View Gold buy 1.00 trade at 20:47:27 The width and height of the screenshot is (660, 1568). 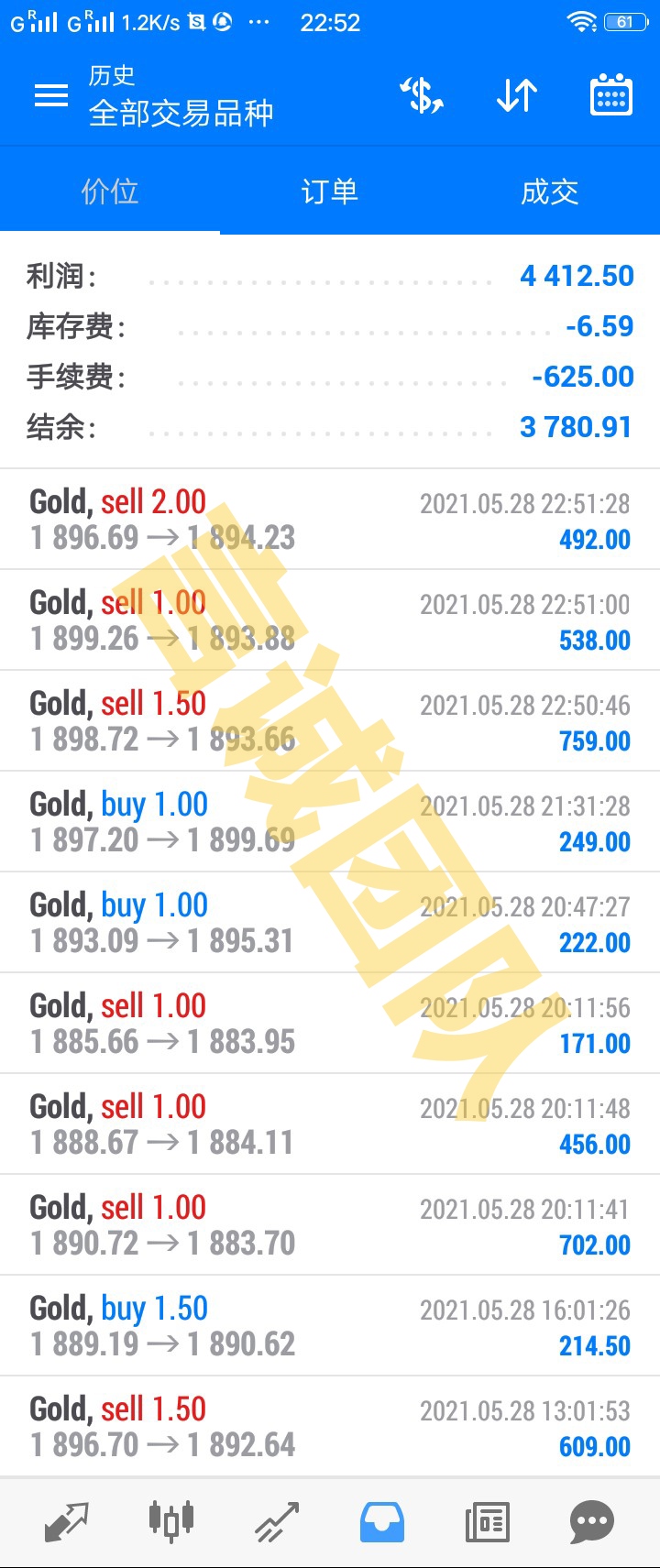coord(330,923)
